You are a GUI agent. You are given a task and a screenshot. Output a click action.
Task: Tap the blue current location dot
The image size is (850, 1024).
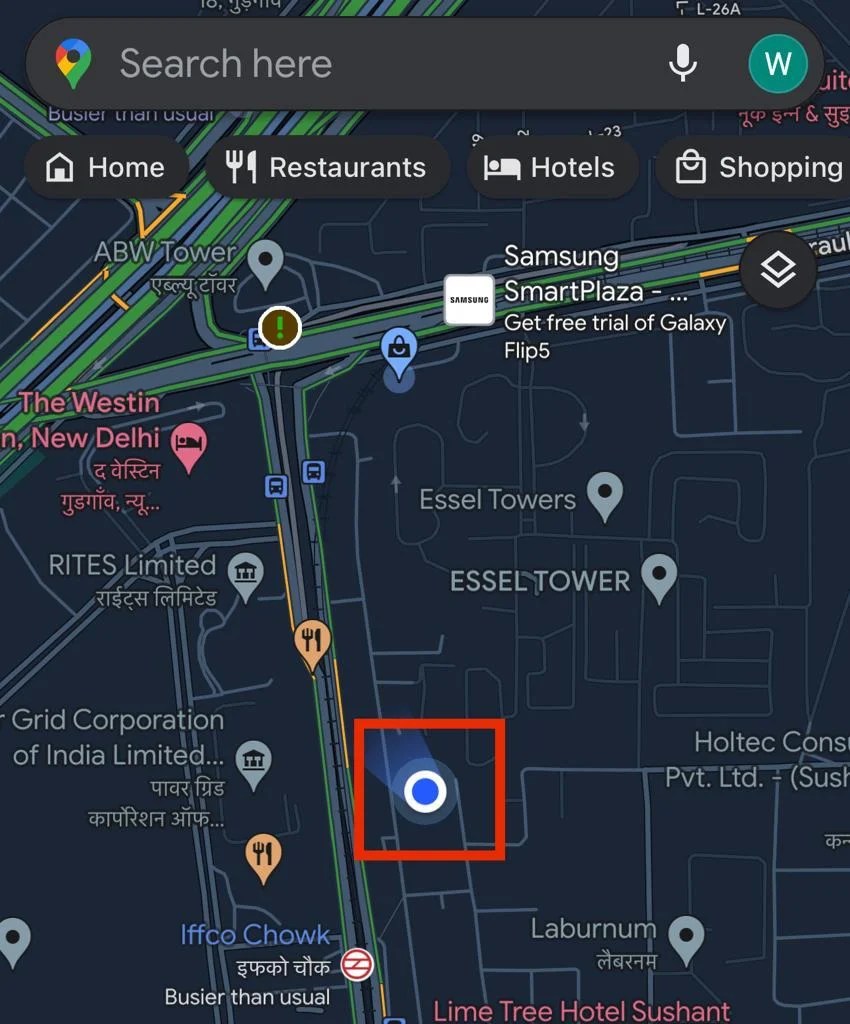tap(426, 792)
